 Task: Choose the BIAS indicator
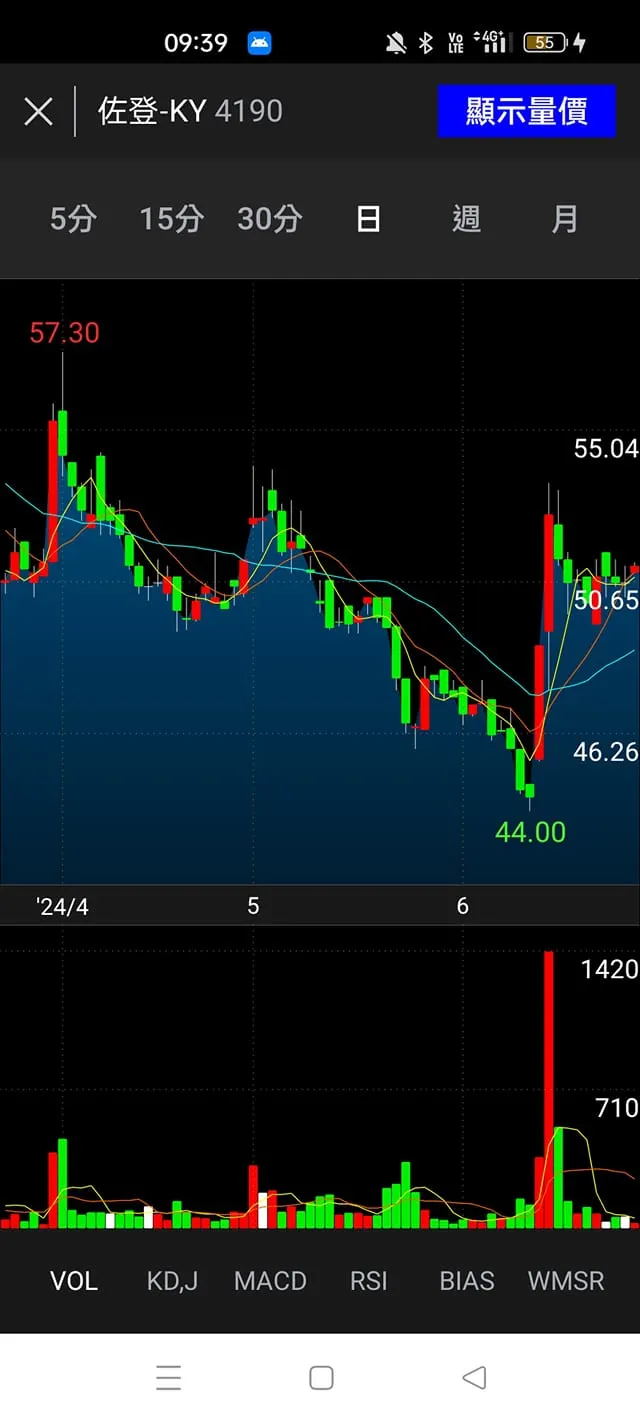[467, 1281]
